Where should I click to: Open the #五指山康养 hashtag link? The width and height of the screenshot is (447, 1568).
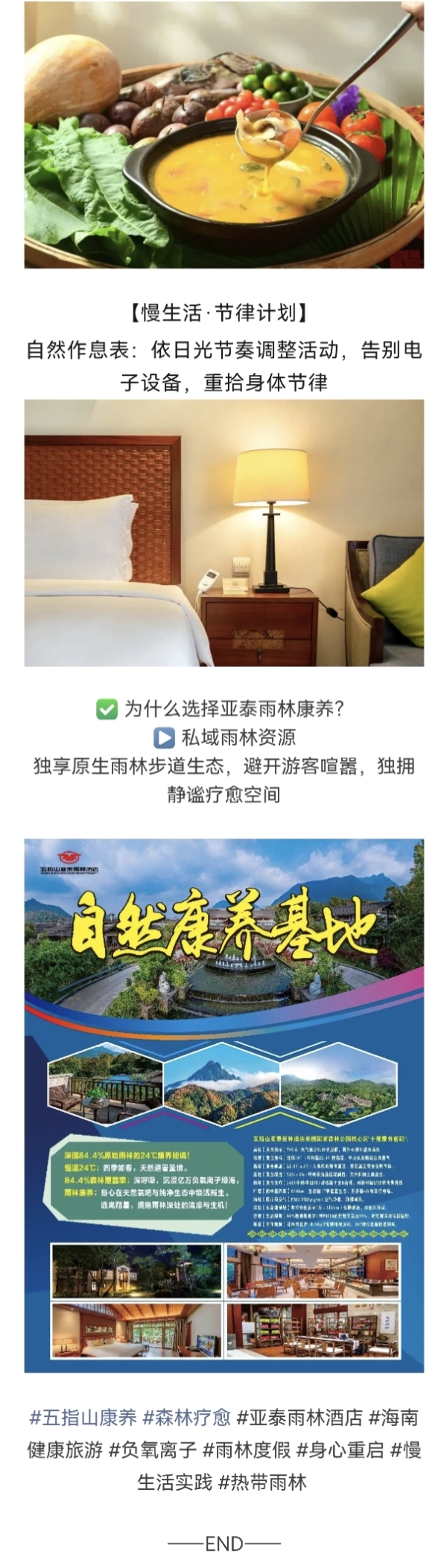coord(83,1417)
